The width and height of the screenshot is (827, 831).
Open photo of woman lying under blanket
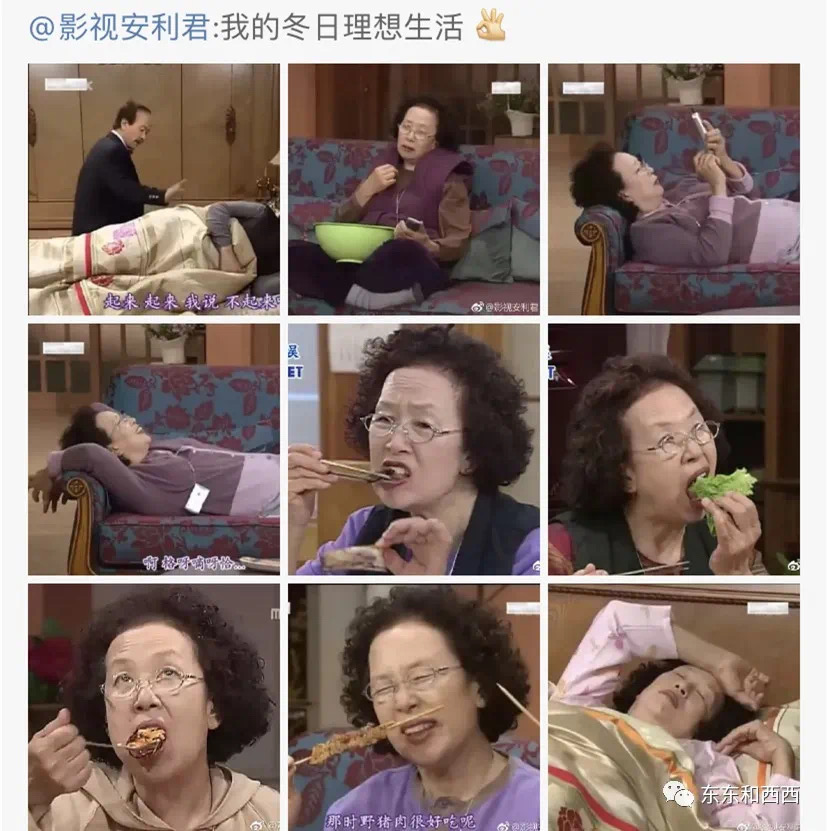[x=673, y=708]
